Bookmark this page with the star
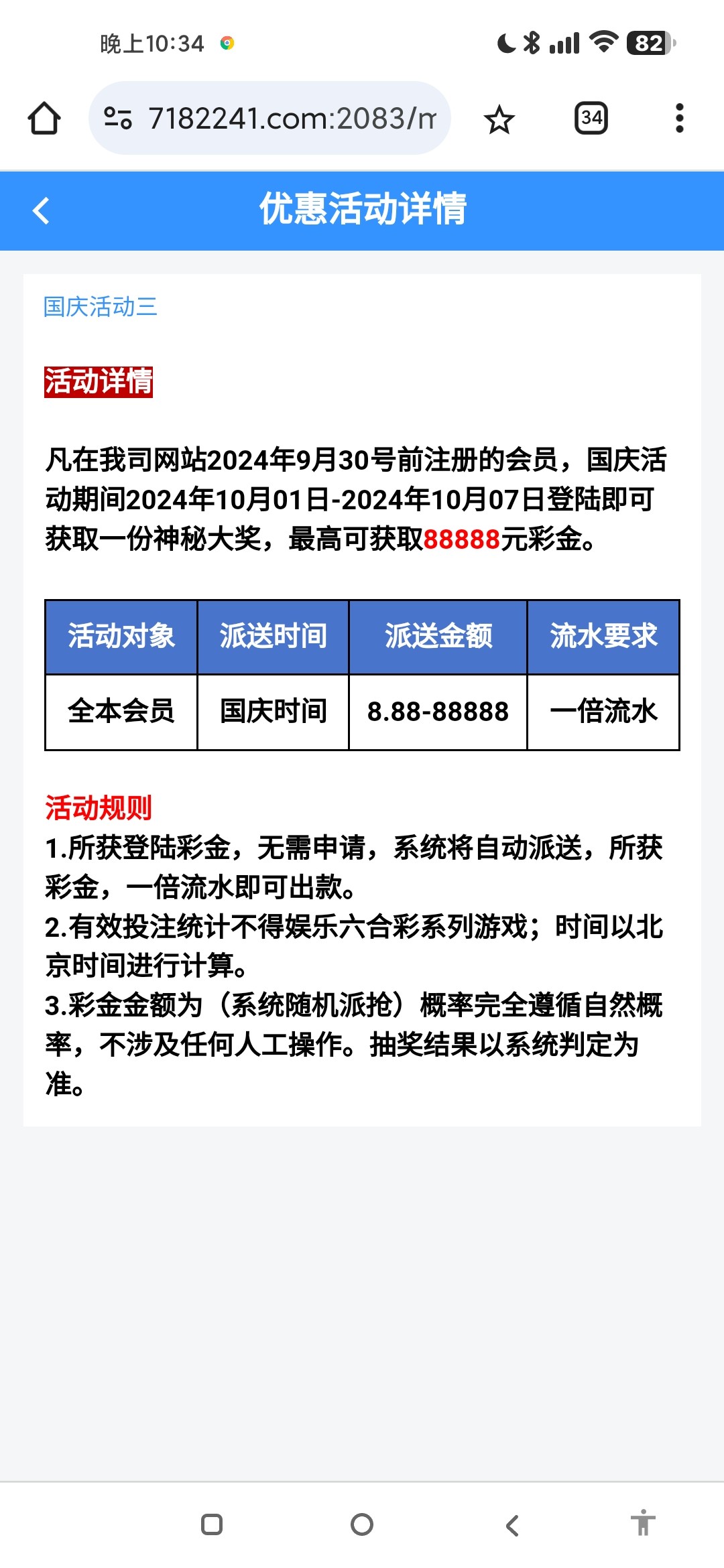The height and width of the screenshot is (1568, 724). point(499,119)
